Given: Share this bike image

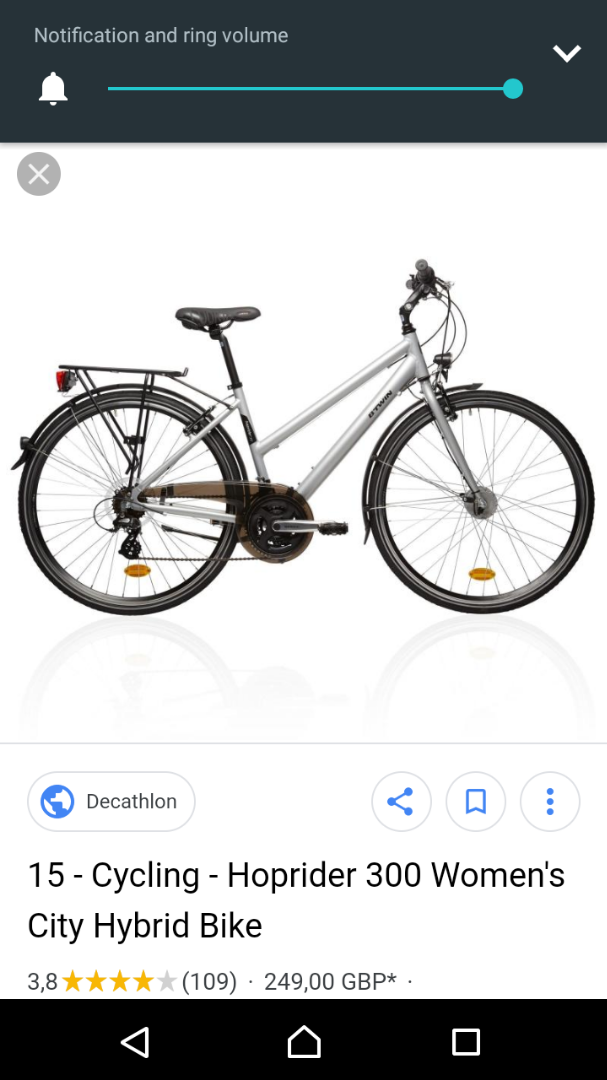Looking at the screenshot, I should tap(401, 801).
